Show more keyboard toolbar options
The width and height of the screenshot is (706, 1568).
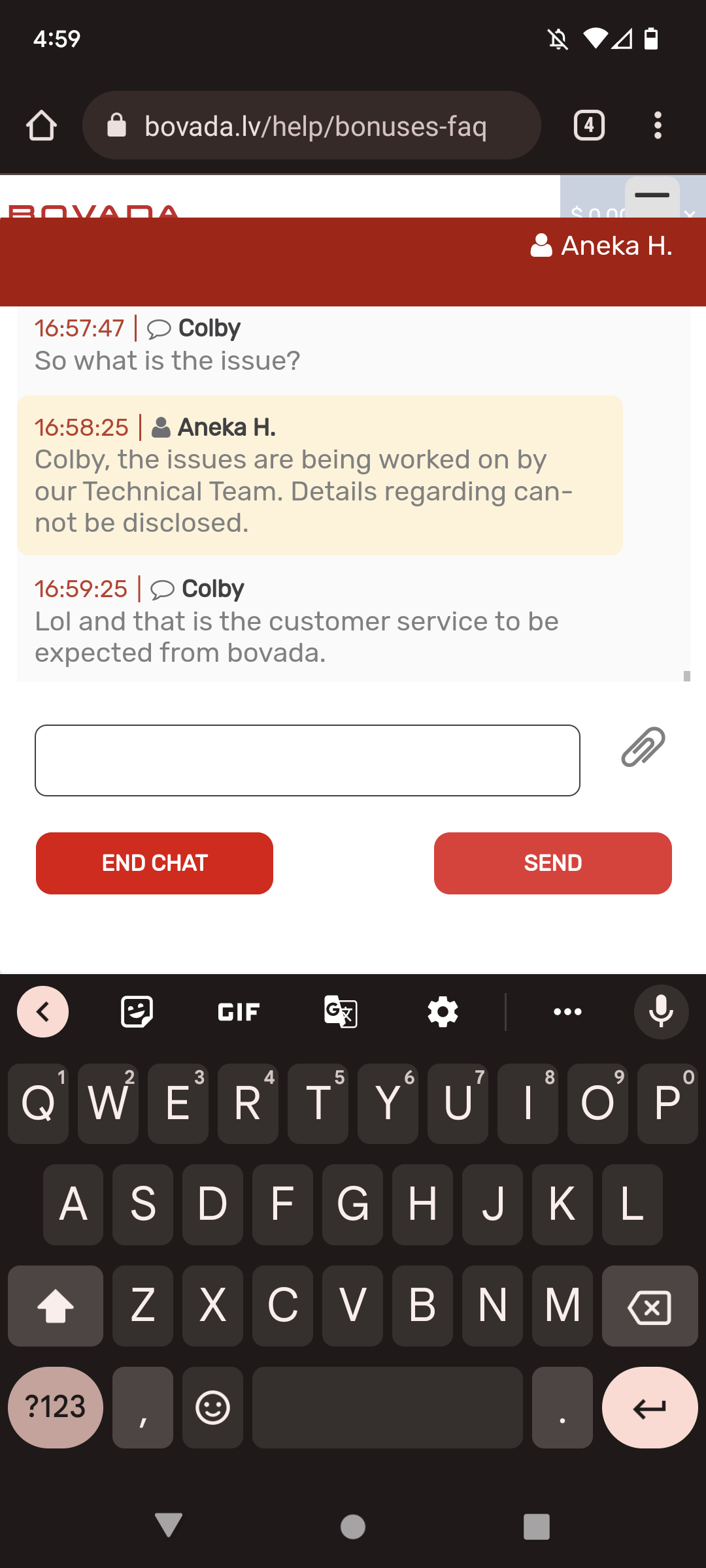coord(567,1012)
